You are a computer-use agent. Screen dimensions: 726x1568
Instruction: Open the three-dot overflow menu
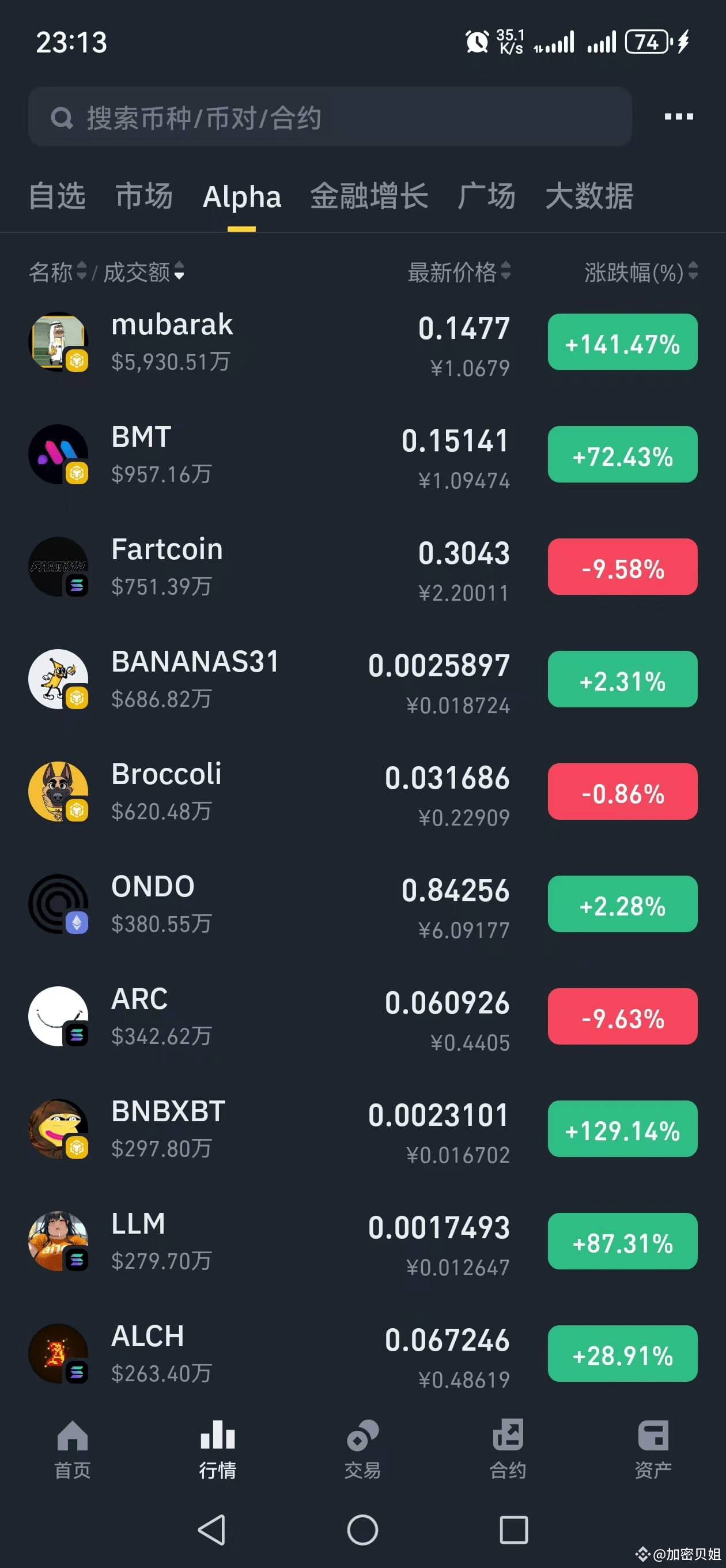[x=678, y=116]
